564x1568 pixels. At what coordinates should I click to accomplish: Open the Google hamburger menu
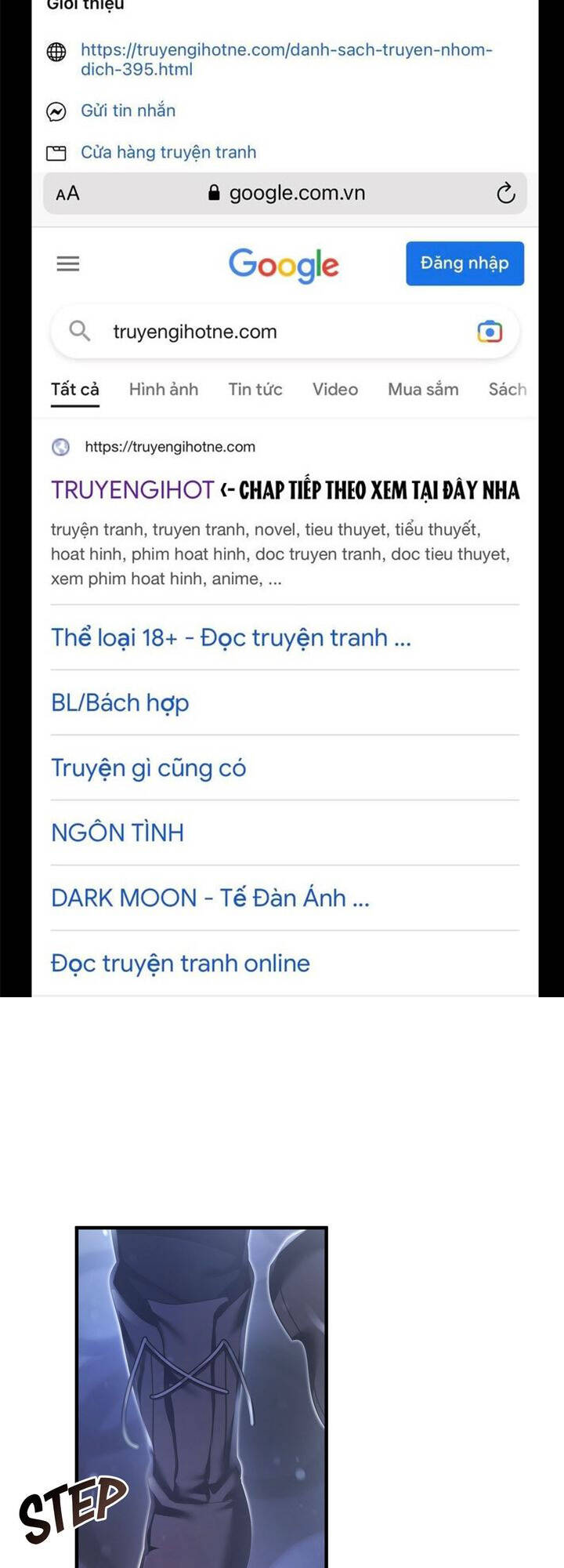click(x=67, y=263)
